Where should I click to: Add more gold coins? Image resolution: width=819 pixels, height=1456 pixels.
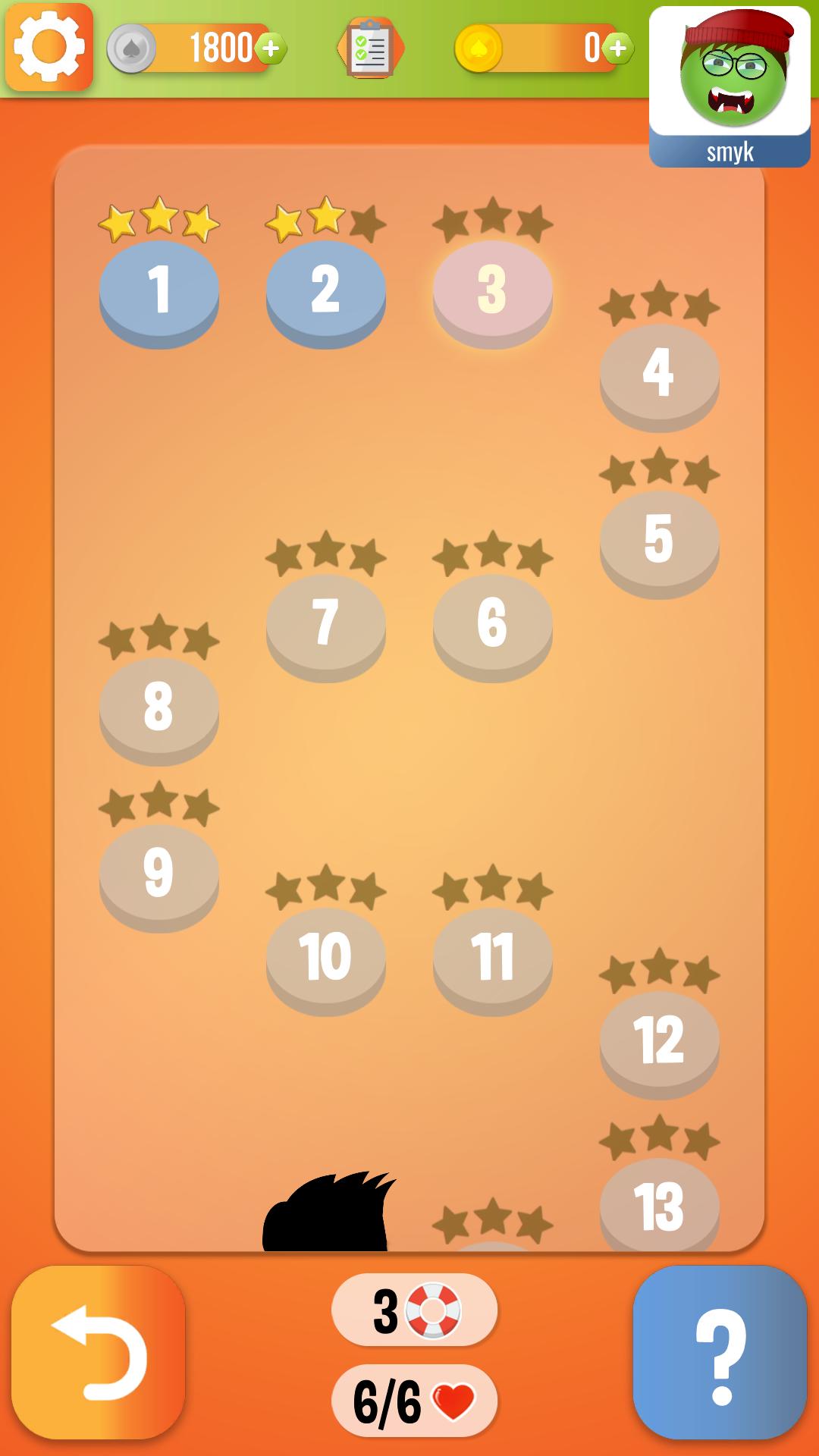(619, 49)
